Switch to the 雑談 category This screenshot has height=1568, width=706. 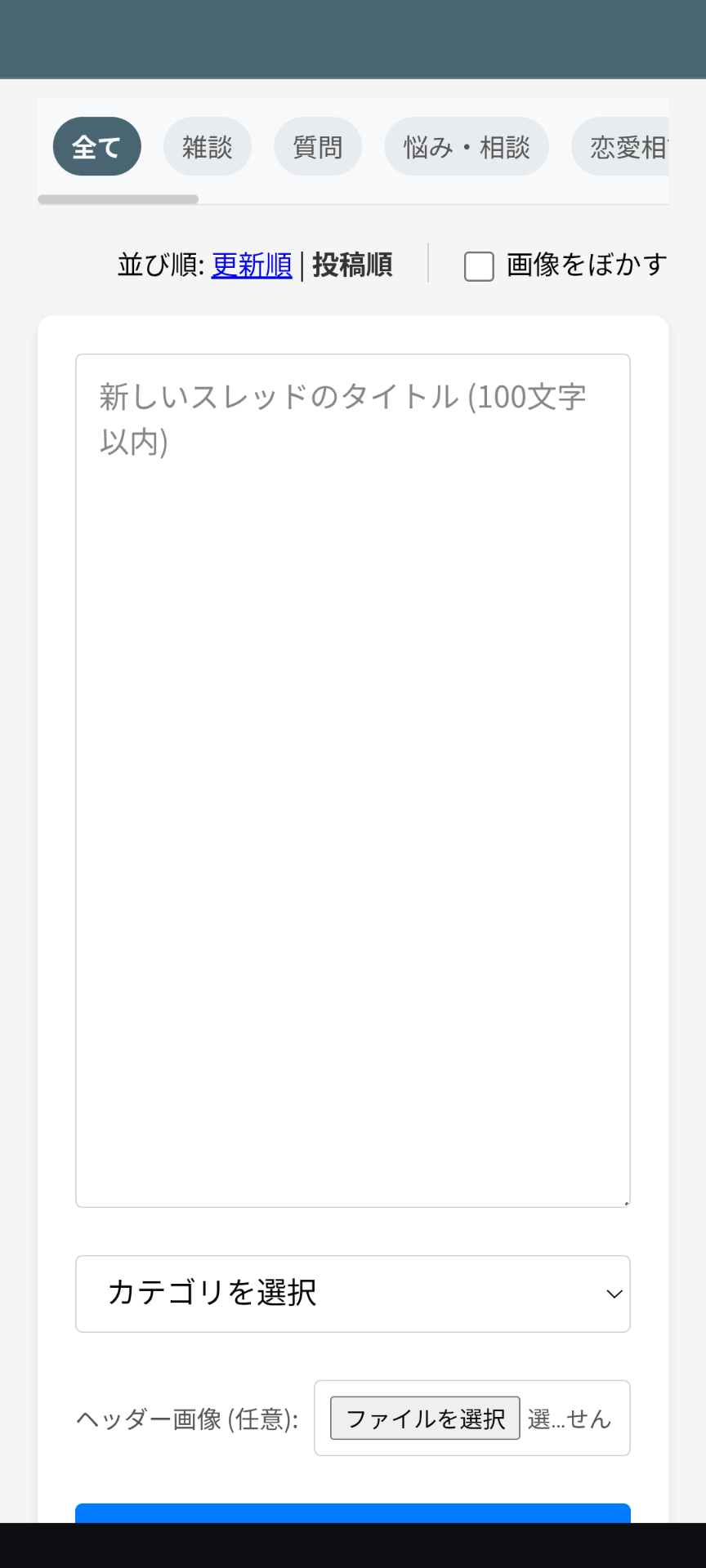207,147
